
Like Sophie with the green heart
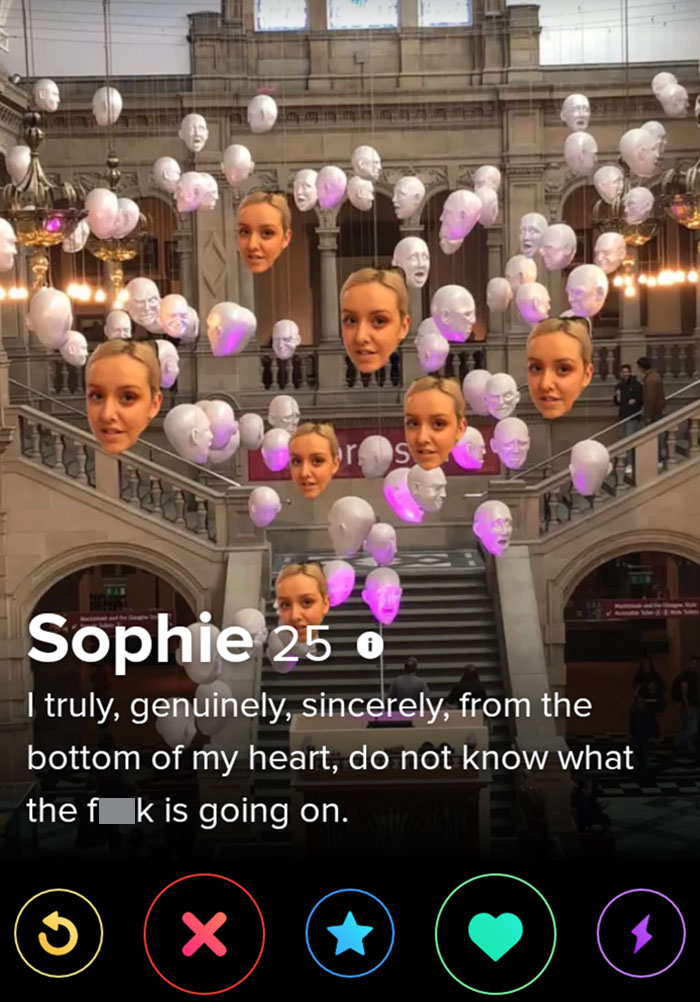tap(495, 933)
